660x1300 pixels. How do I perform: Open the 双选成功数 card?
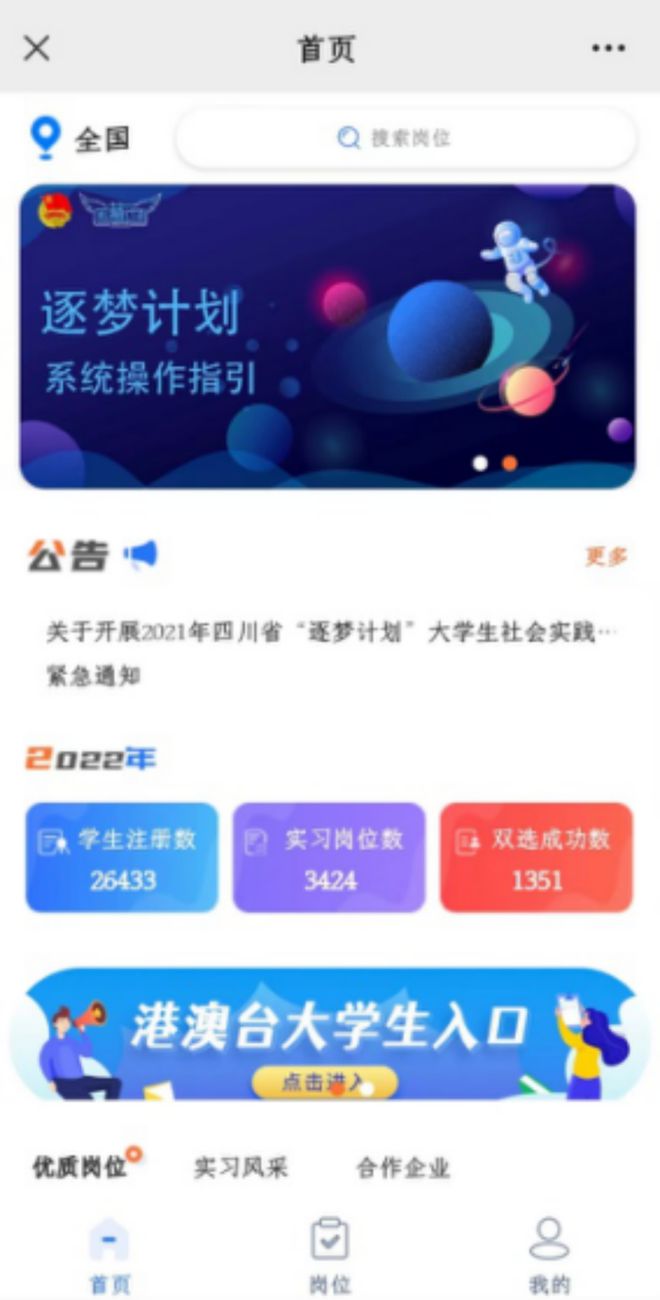tap(536, 858)
